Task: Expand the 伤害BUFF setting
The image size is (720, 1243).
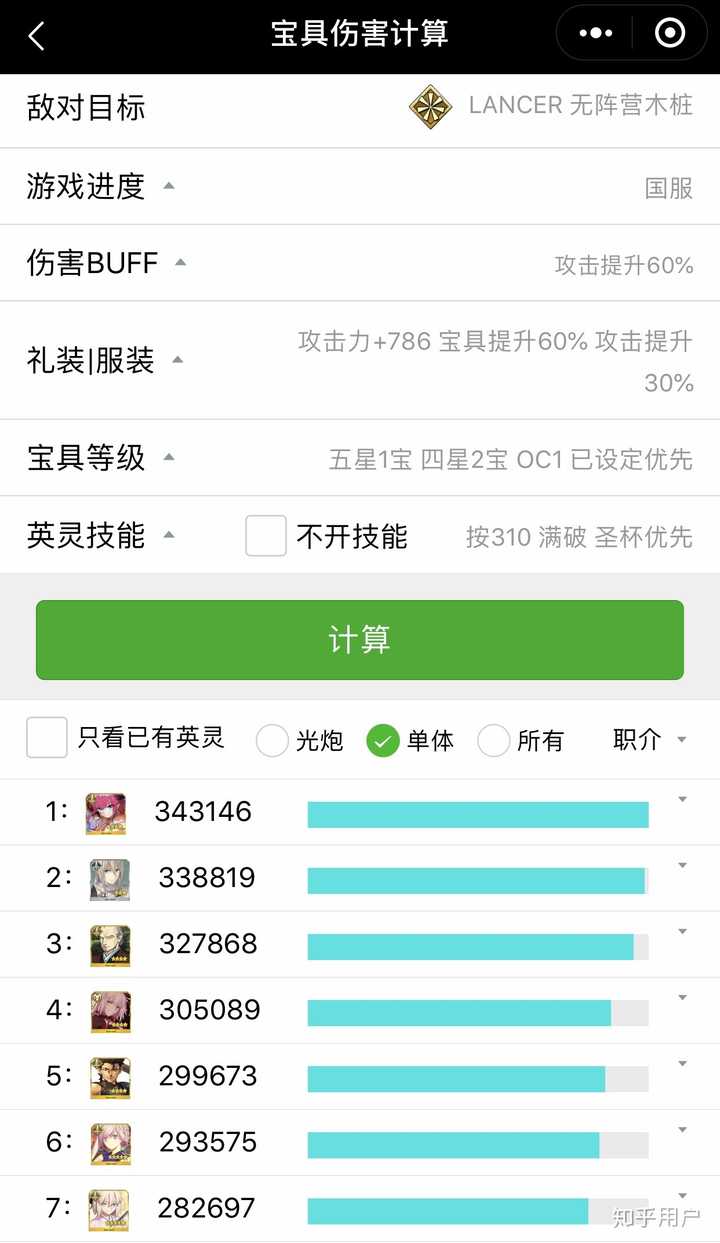Action: [360, 263]
